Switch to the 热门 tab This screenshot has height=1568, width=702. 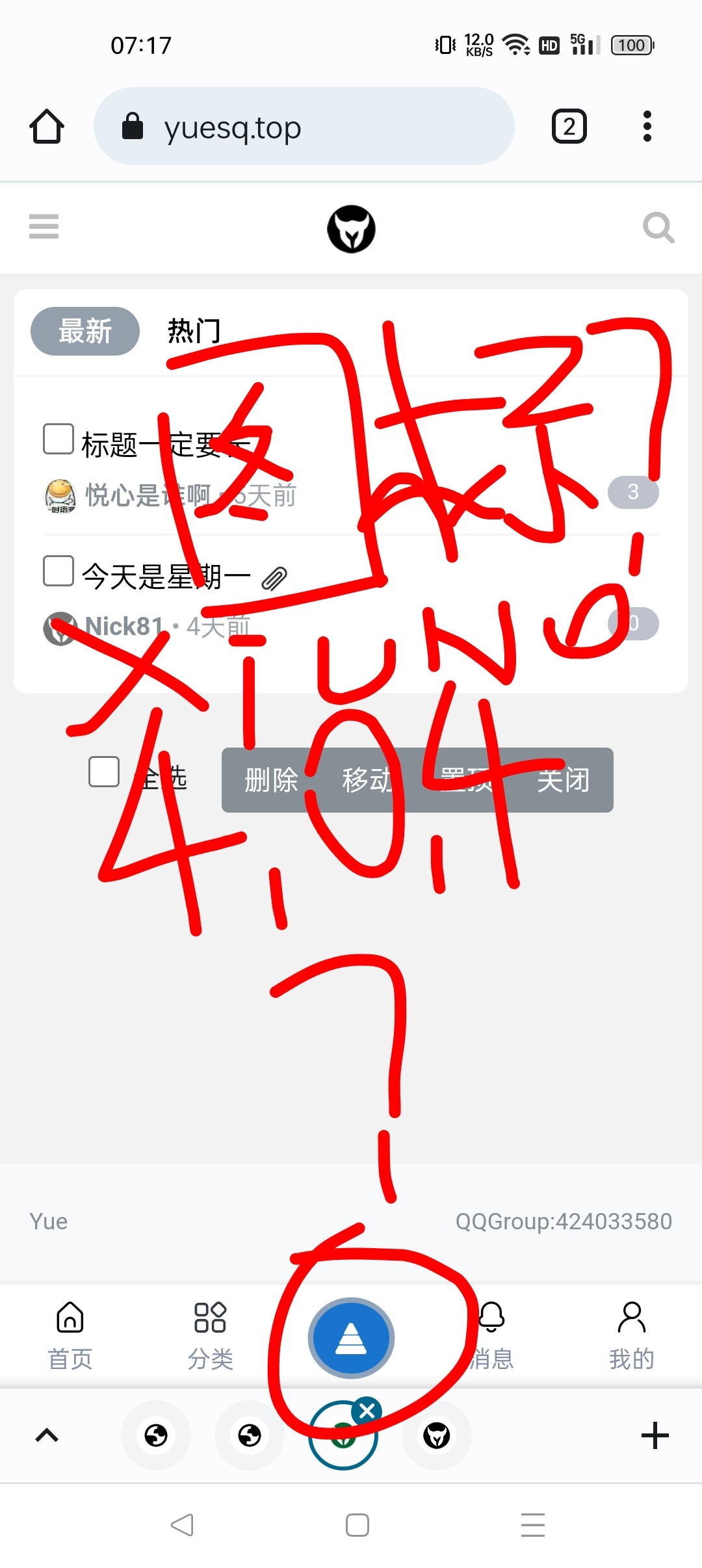194,331
